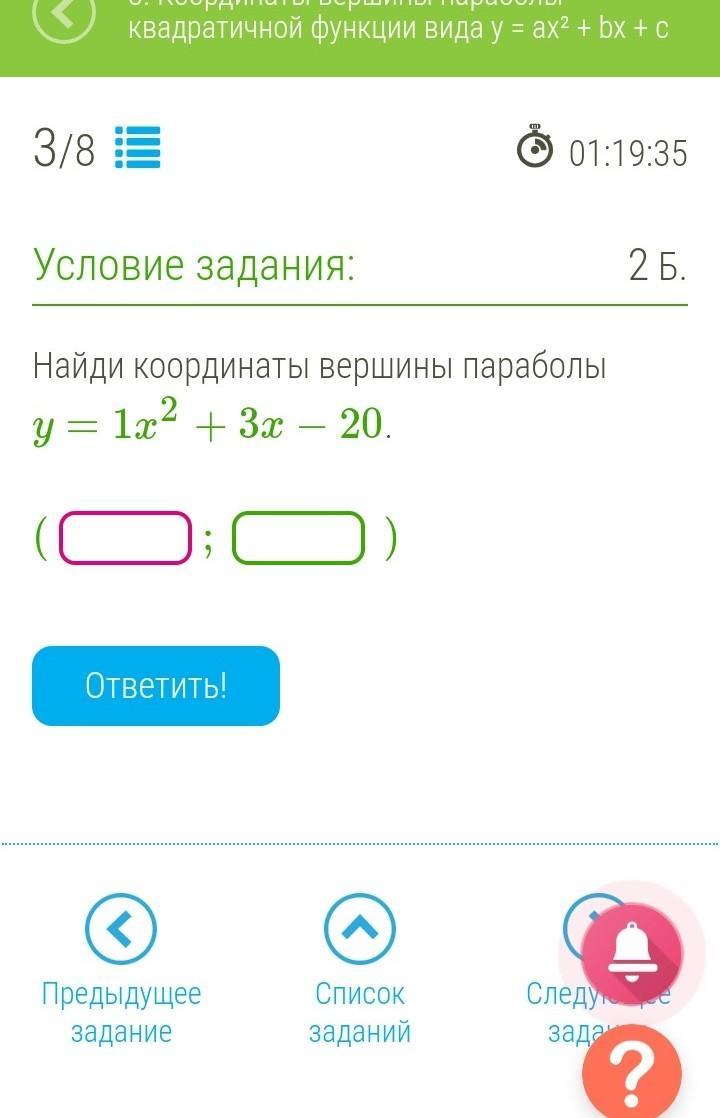The width and height of the screenshot is (720, 1118).
Task: Go to Предыдущее задание
Action: tap(121, 930)
